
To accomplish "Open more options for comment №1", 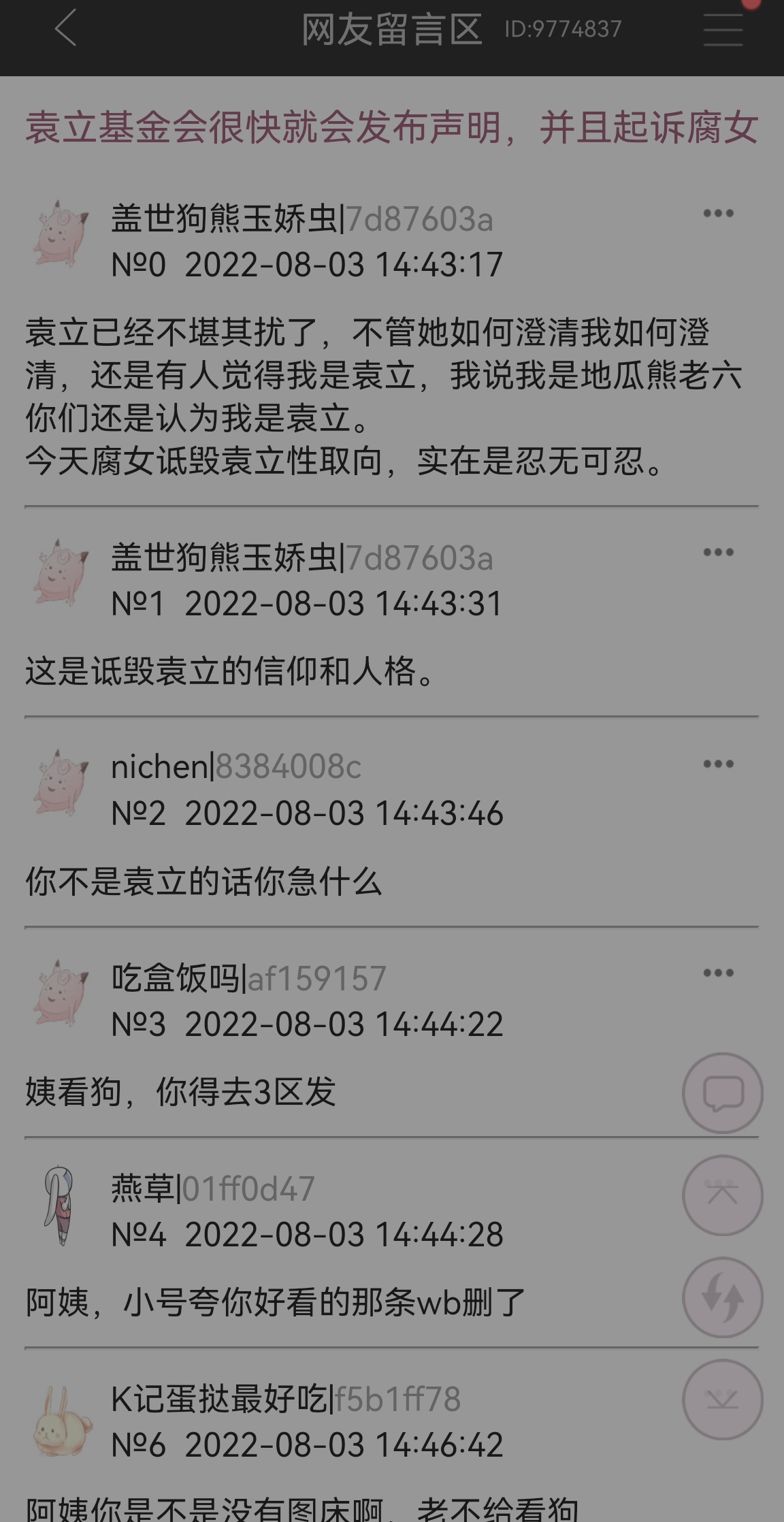I will pyautogui.click(x=718, y=553).
